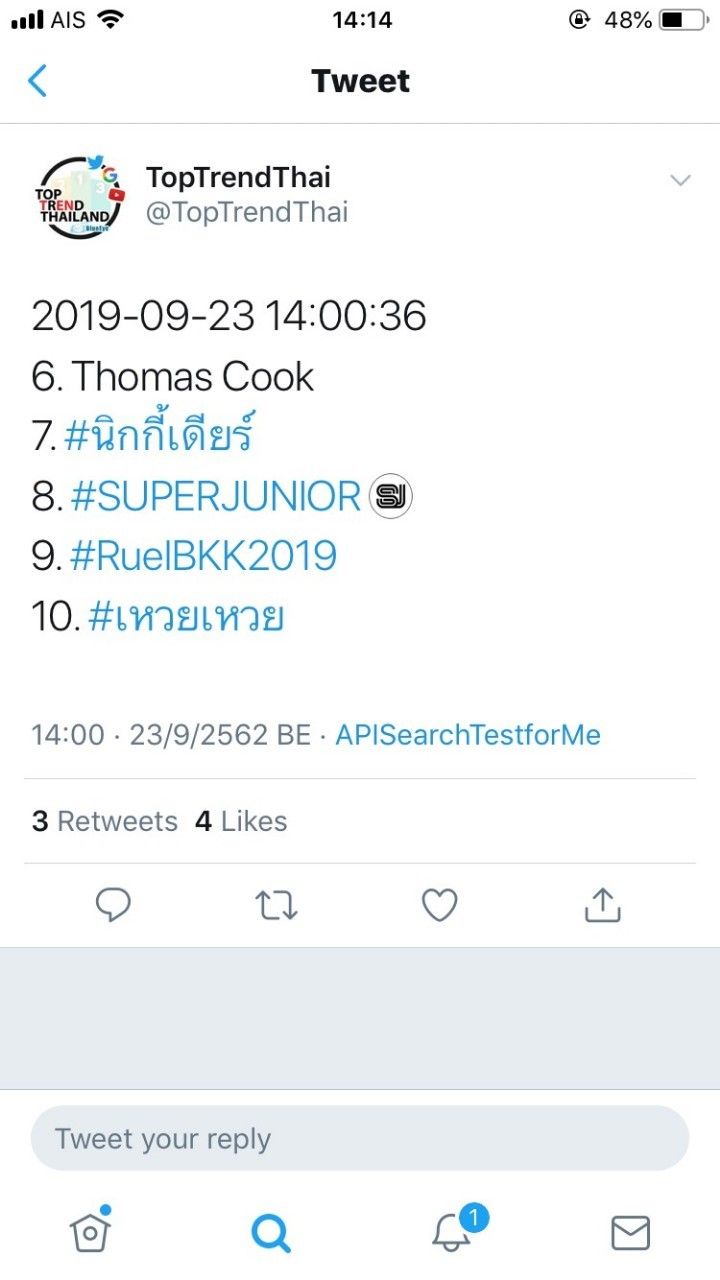This screenshot has height=1280, width=720.
Task: Open the #เหวยเหวย hashtag
Action: 186,617
